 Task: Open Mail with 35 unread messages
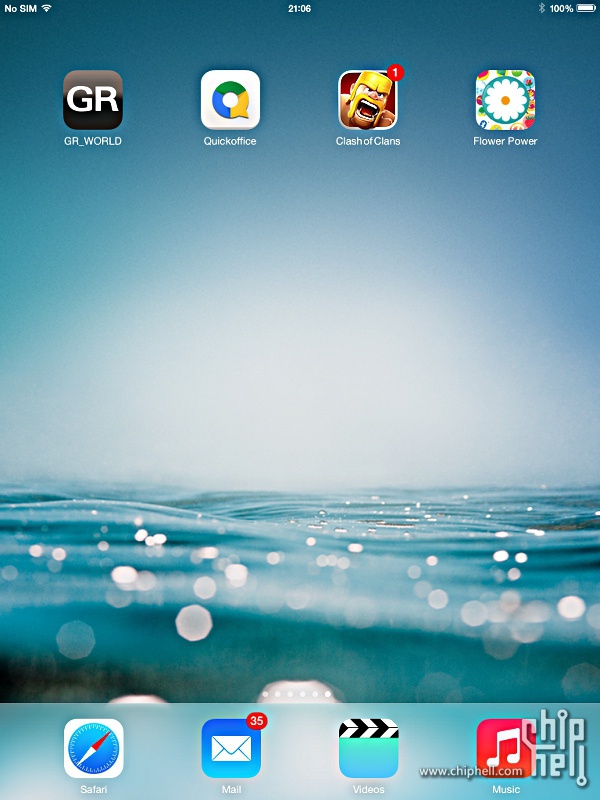(x=231, y=749)
